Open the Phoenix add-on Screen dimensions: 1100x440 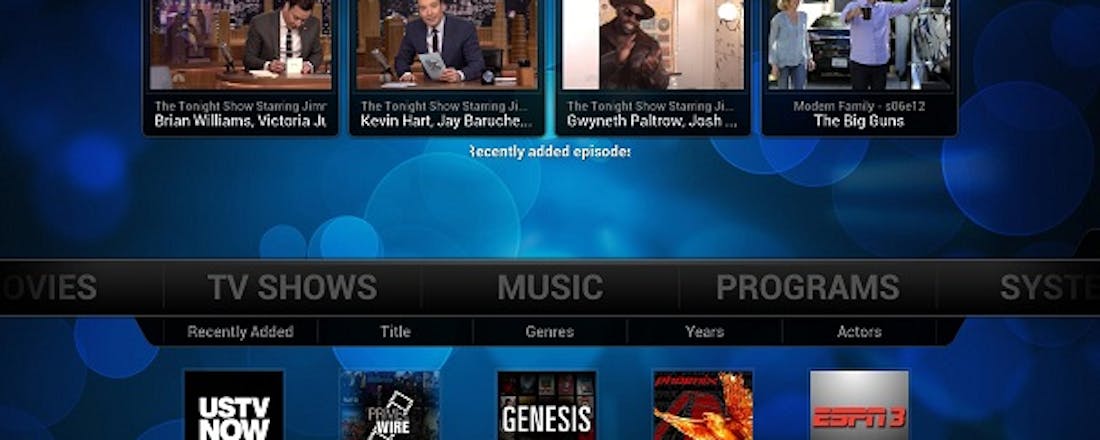click(x=703, y=406)
